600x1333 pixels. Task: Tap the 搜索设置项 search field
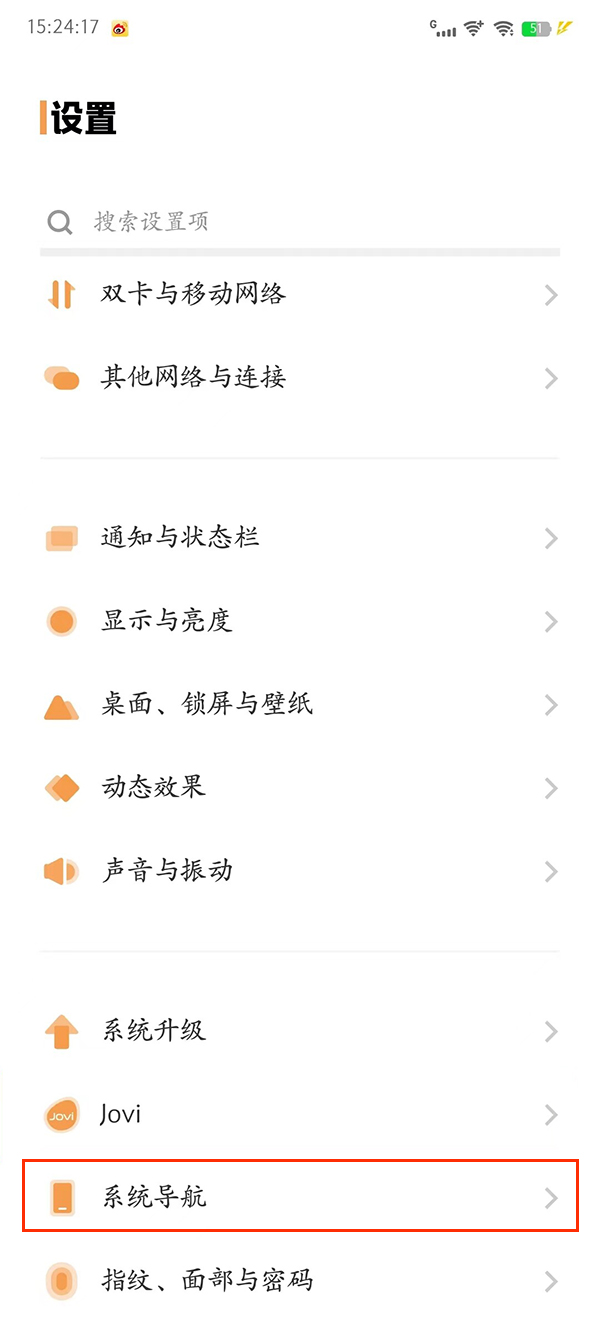(300, 221)
